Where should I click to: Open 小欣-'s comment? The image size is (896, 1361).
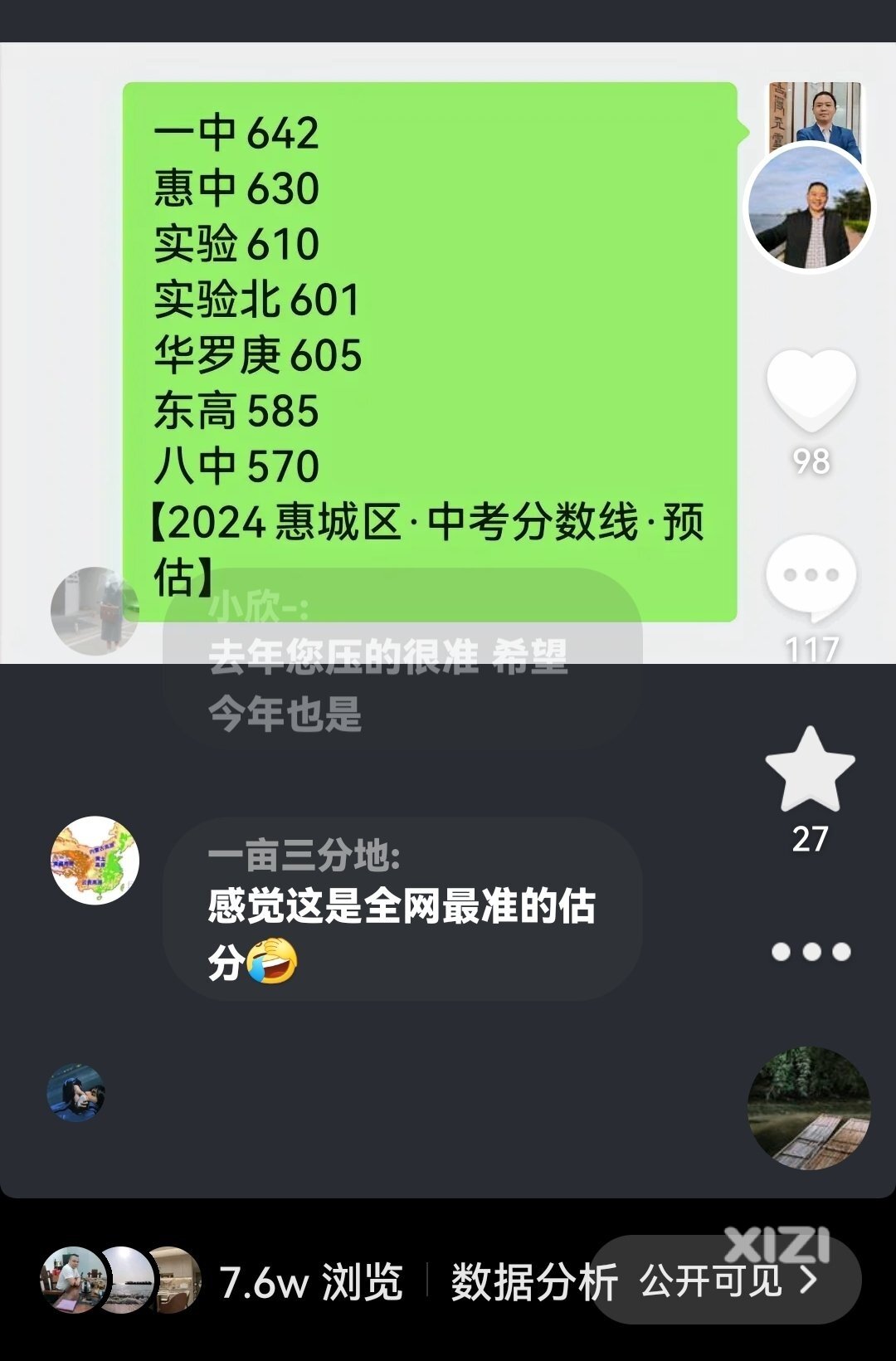click(x=402, y=660)
